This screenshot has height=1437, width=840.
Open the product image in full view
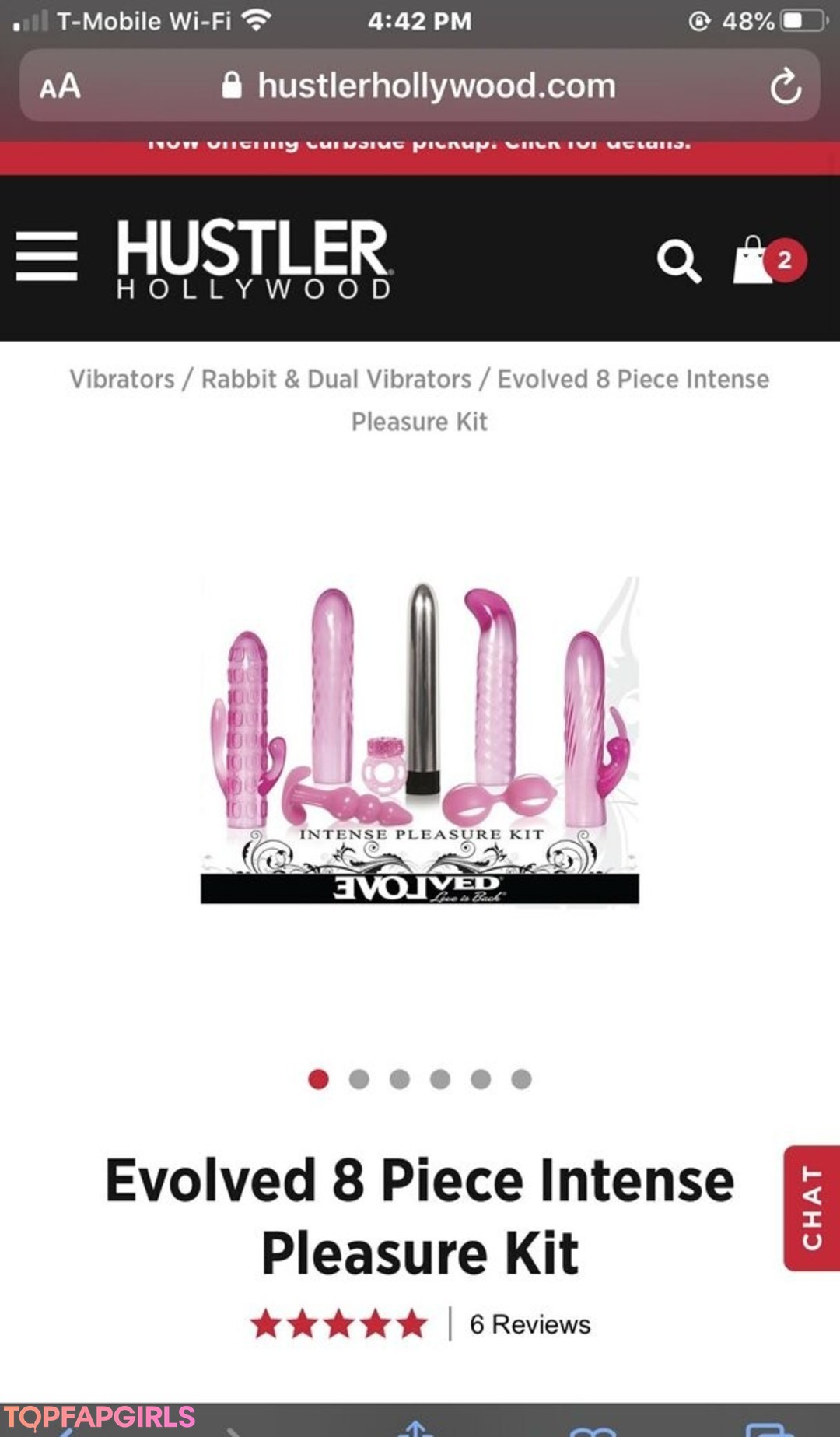click(x=420, y=739)
